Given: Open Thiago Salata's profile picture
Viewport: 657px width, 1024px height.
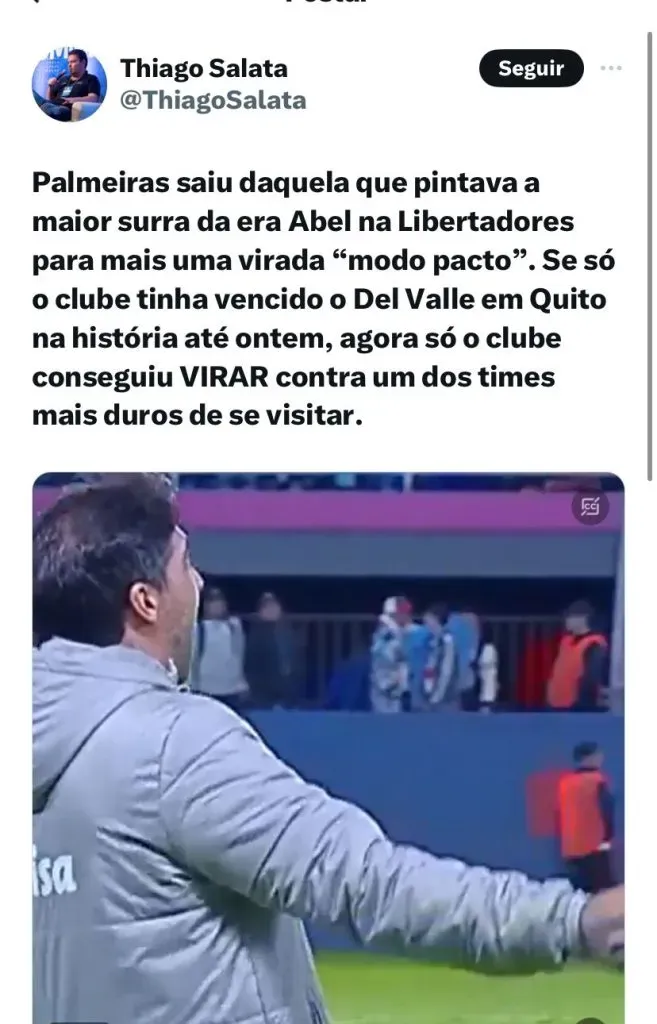Looking at the screenshot, I should [69, 85].
